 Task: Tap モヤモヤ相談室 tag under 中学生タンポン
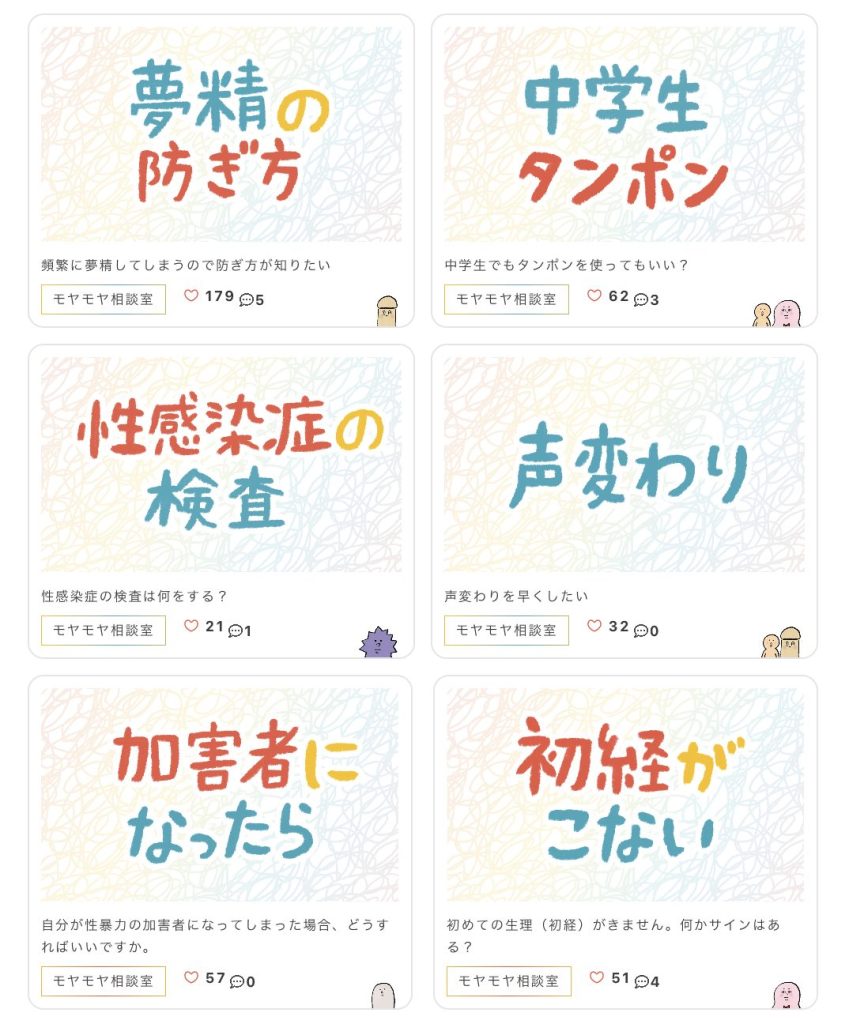click(x=506, y=298)
